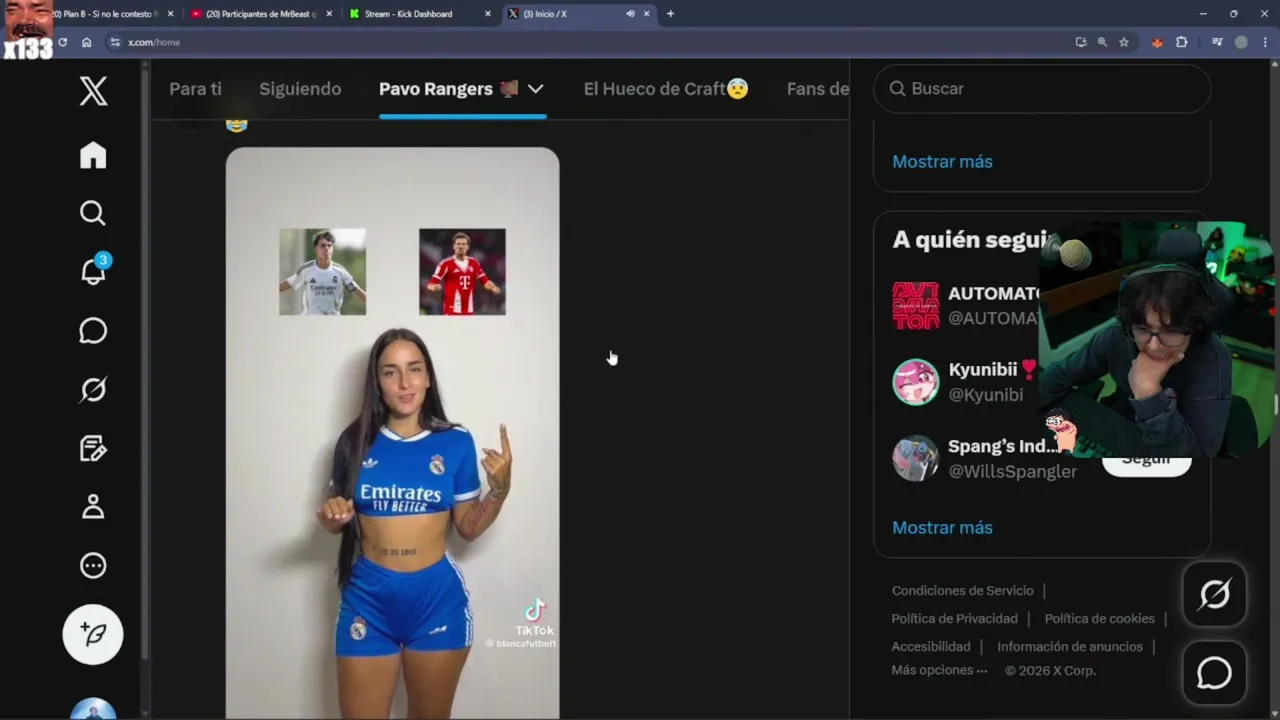
Task: Go to the Home icon in sidebar
Action: click(93, 155)
